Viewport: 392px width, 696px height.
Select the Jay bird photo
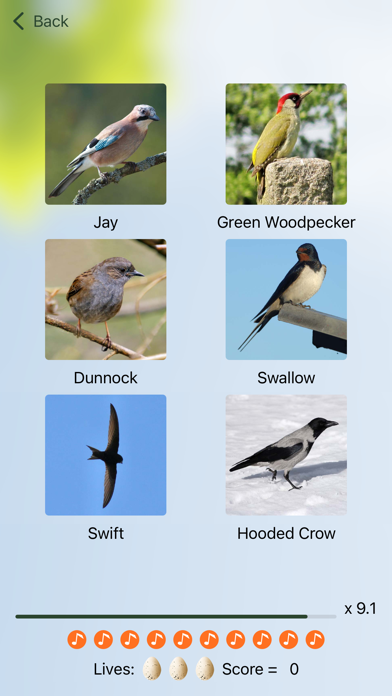pyautogui.click(x=106, y=144)
